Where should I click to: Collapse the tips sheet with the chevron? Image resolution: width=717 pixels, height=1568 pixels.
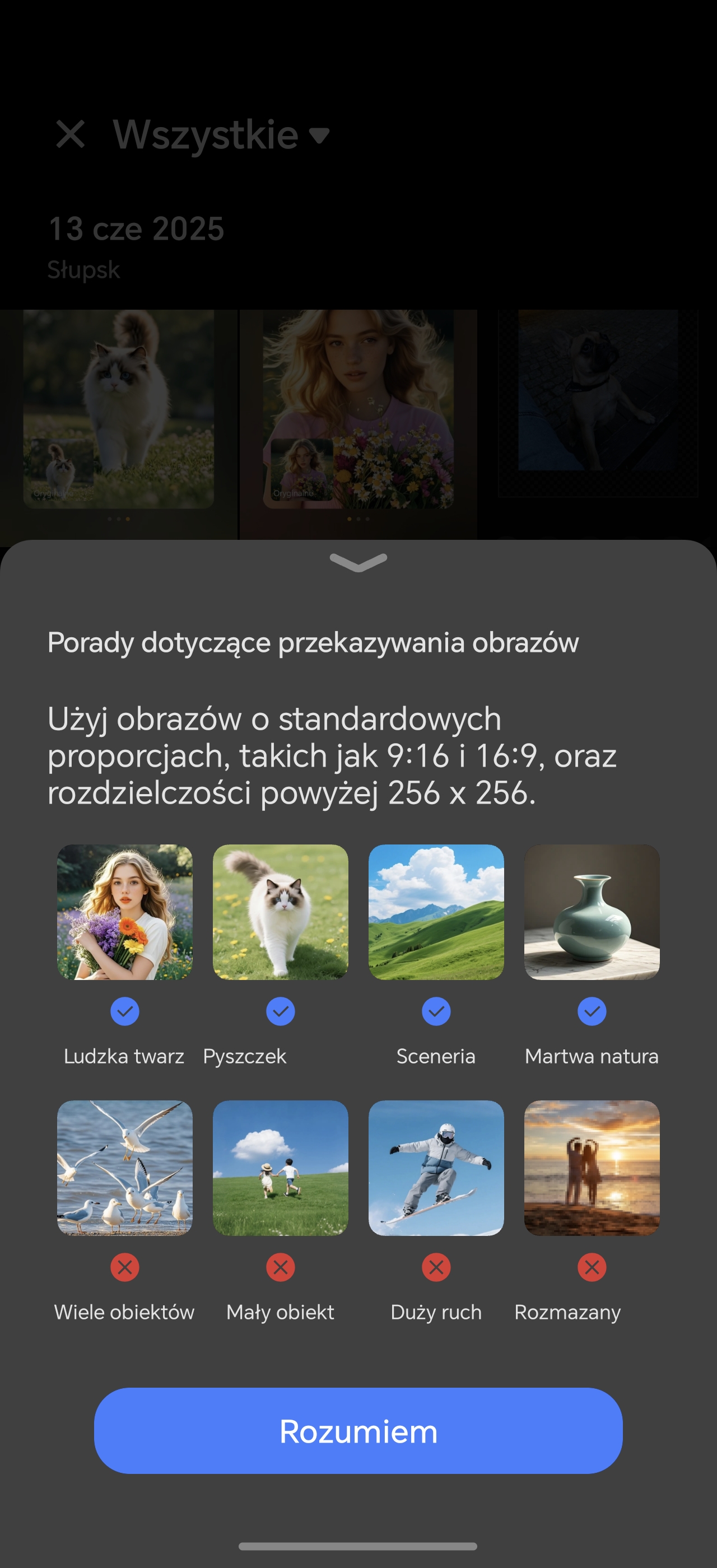[358, 562]
